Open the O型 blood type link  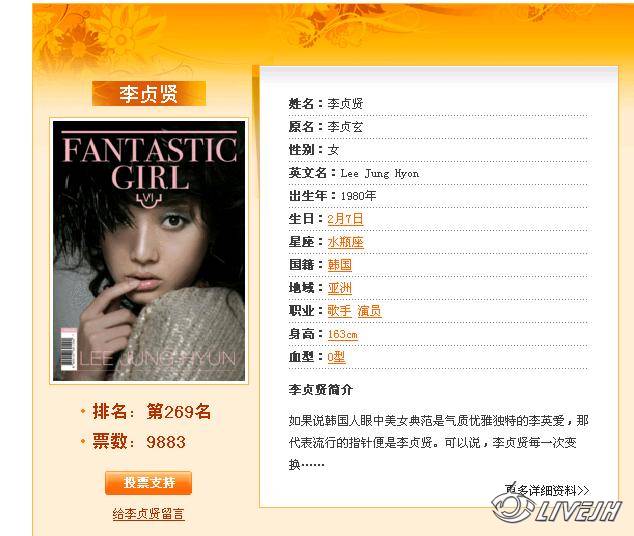[336, 357]
